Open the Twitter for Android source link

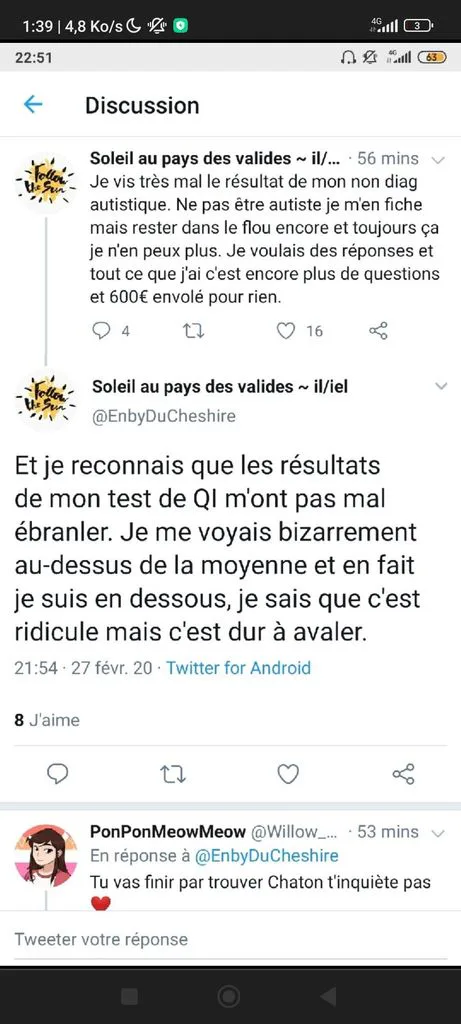[238, 668]
